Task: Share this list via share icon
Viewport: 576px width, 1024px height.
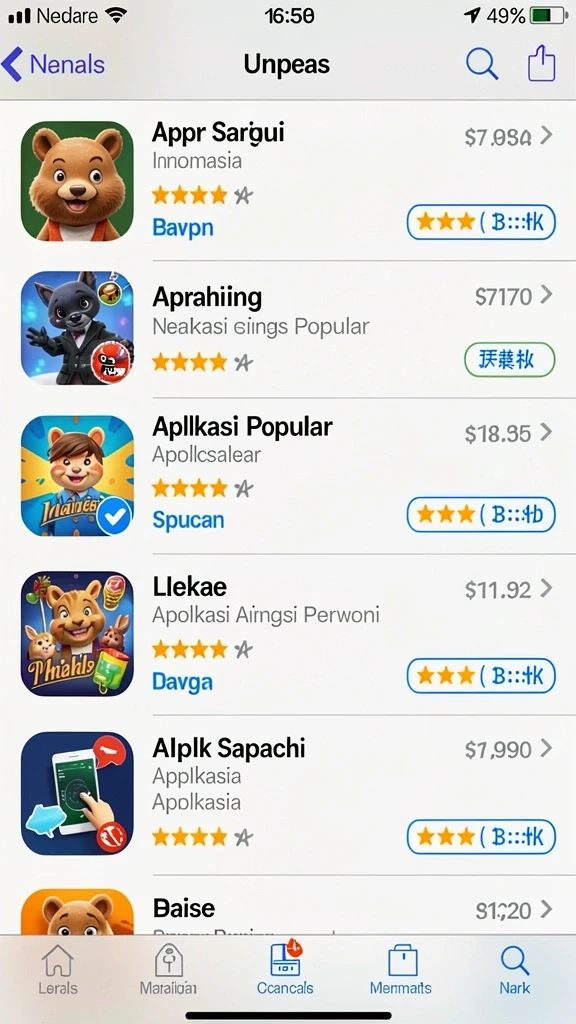Action: point(541,63)
